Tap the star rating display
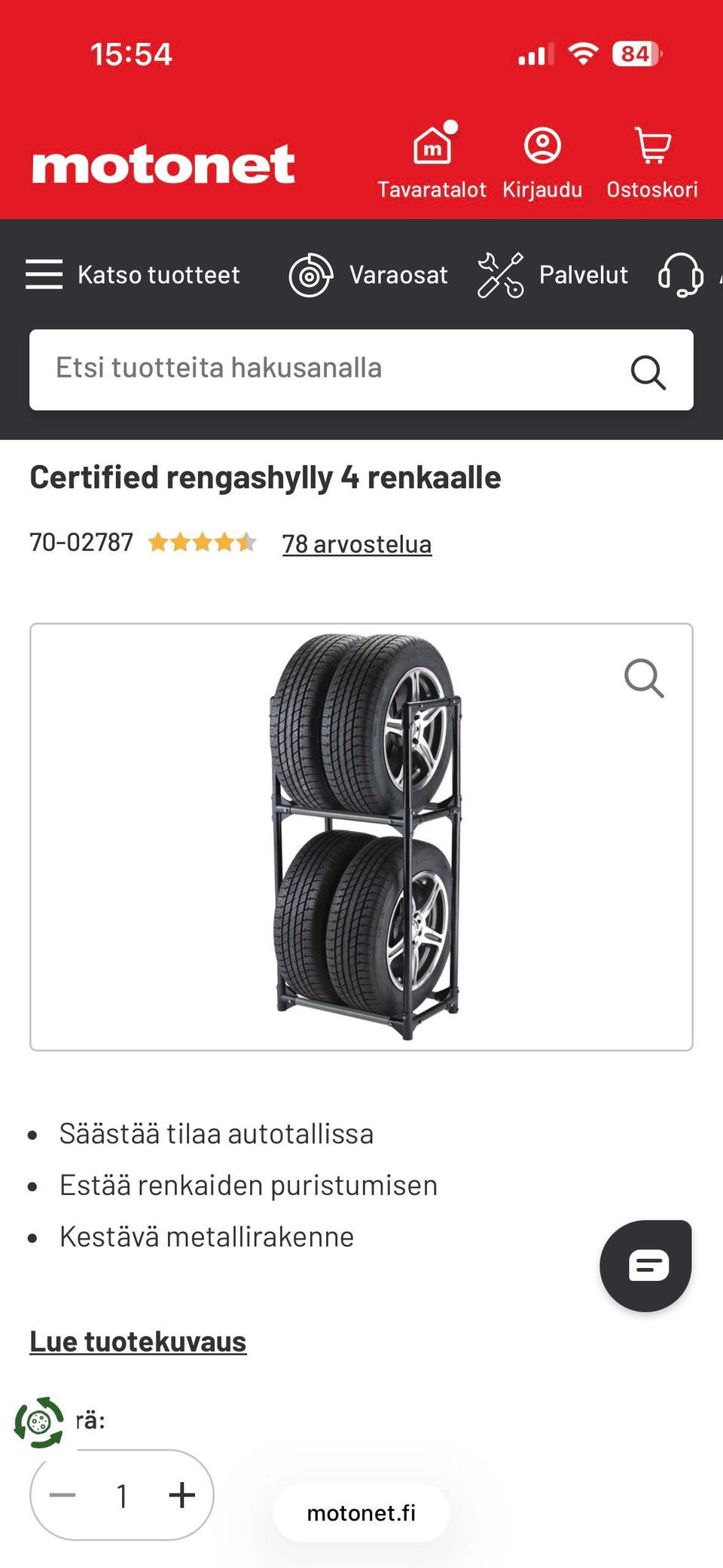The height and width of the screenshot is (1568, 723). point(202,540)
